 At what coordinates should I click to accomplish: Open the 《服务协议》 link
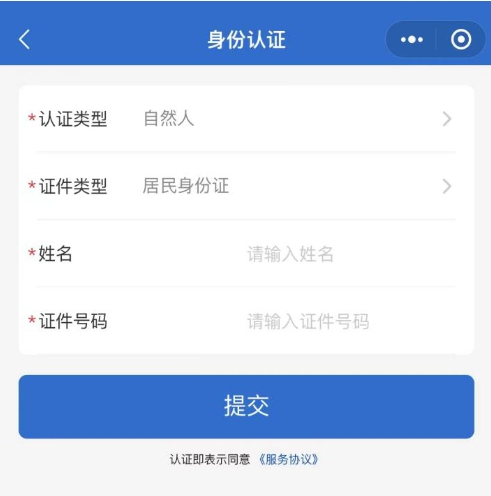pos(288,460)
